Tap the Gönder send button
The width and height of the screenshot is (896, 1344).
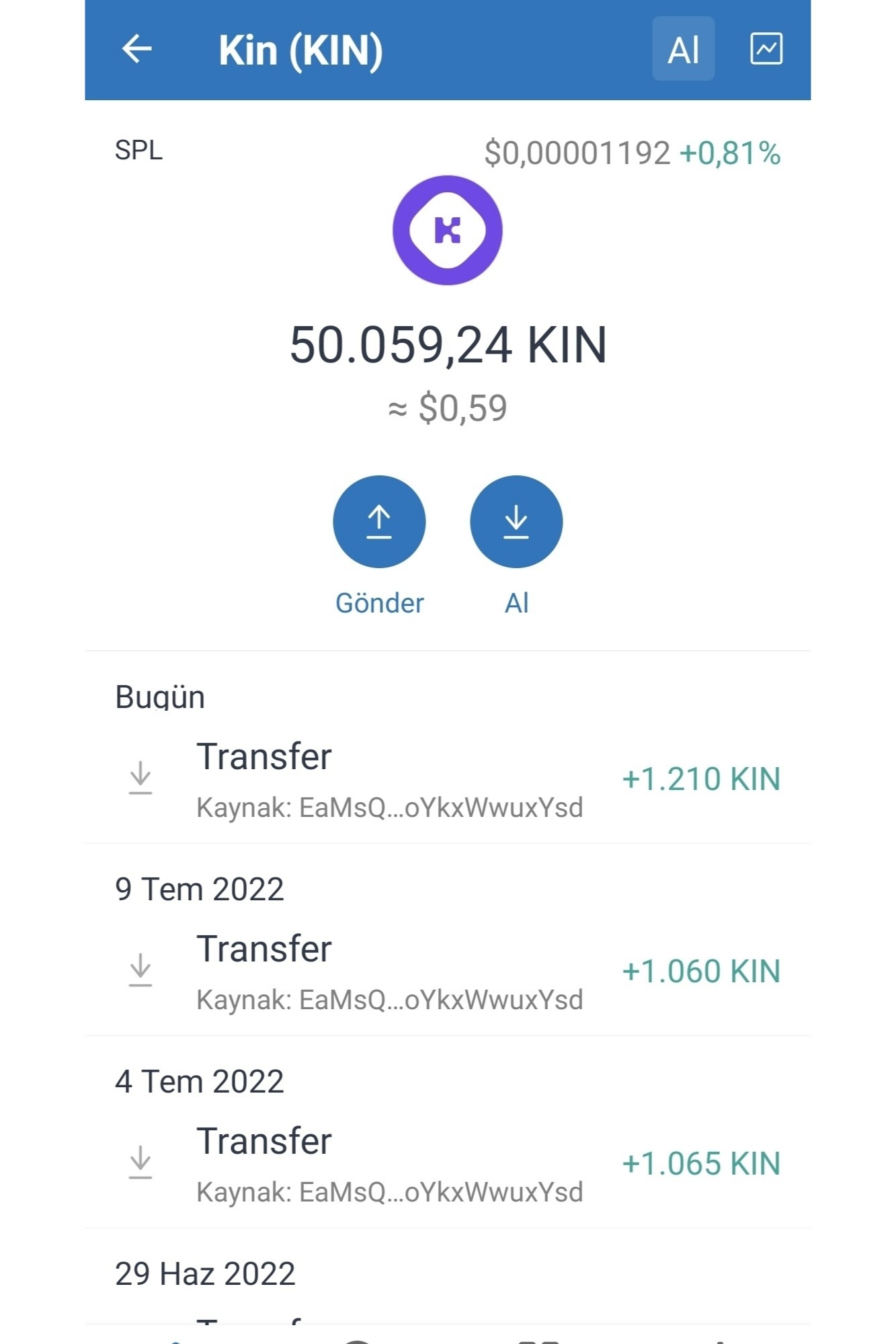coord(379,522)
